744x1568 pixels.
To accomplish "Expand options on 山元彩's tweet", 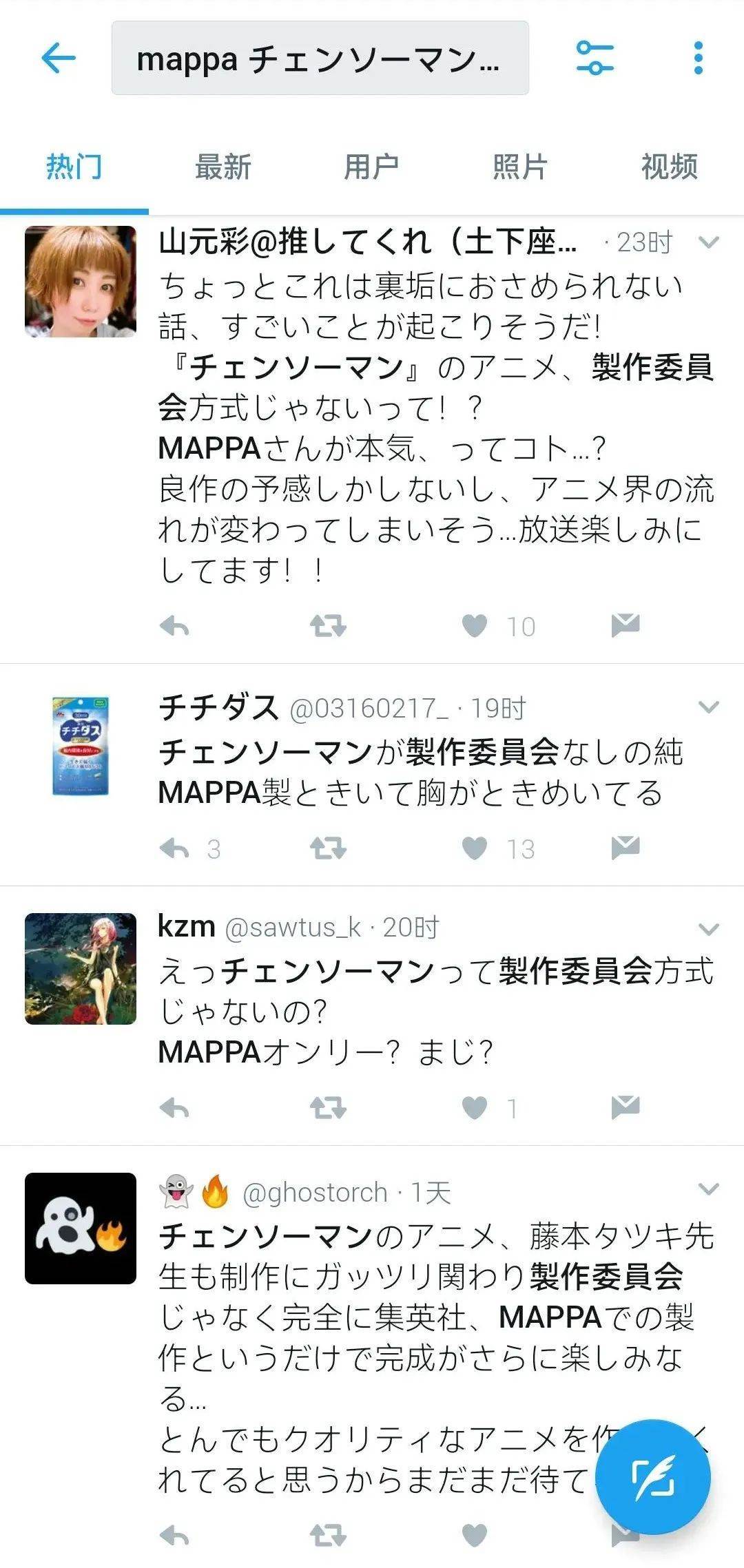I will click(x=708, y=242).
